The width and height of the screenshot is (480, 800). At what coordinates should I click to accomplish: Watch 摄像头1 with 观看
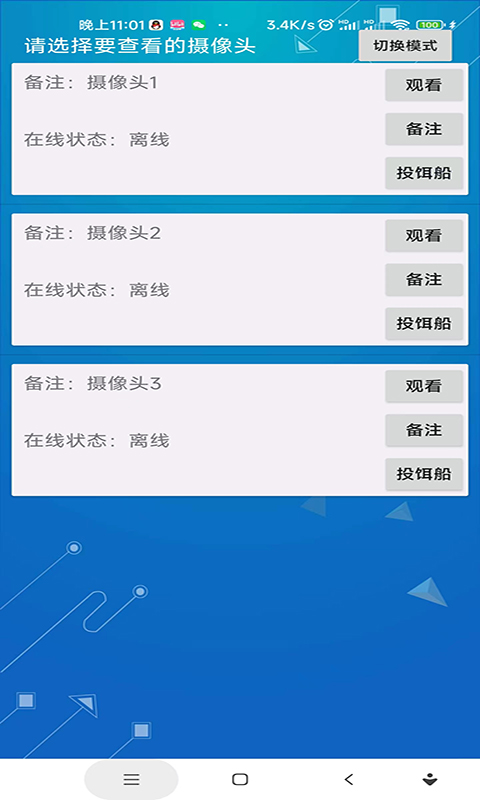[x=424, y=85]
